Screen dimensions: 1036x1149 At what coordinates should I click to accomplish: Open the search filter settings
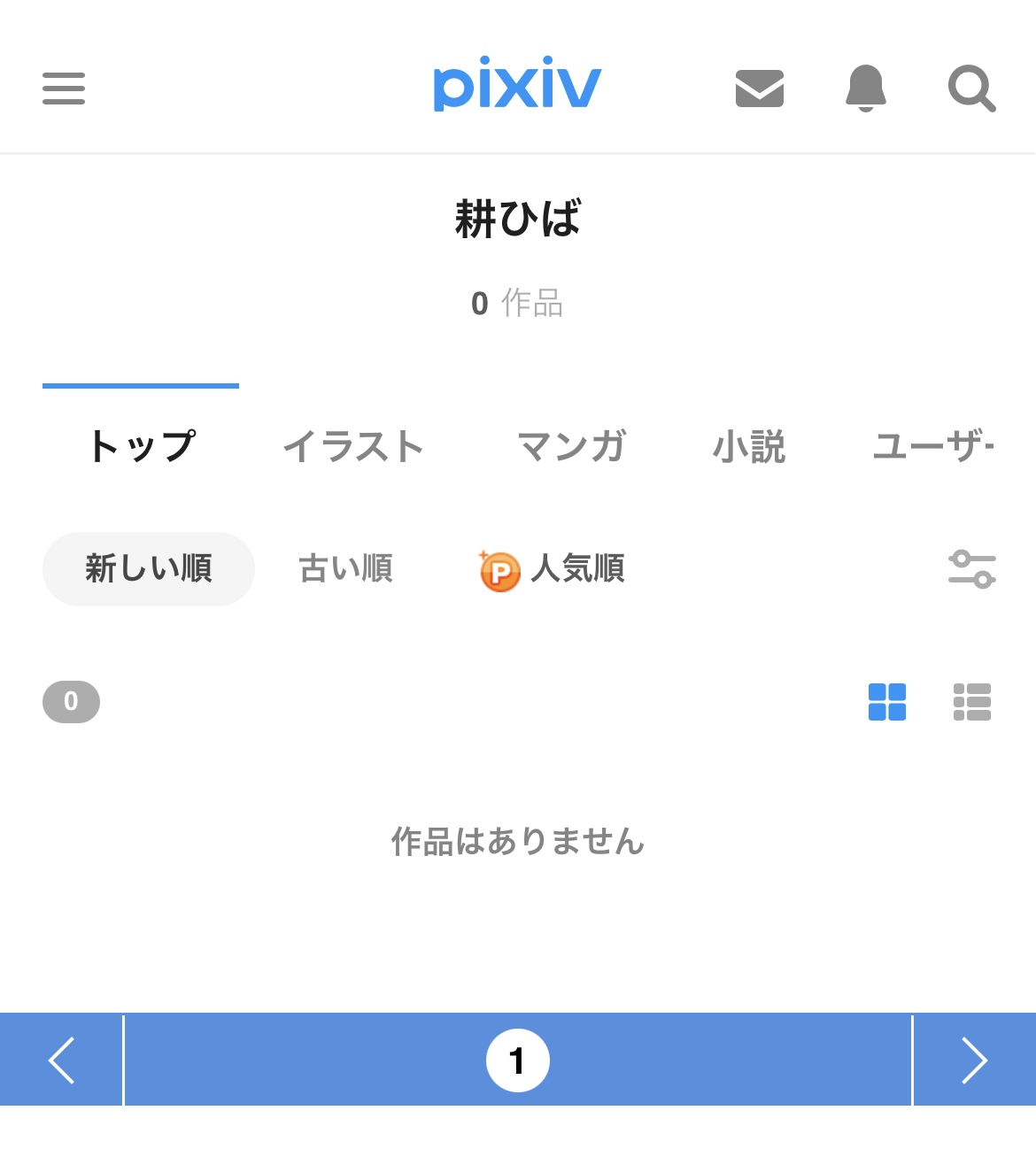pyautogui.click(x=971, y=568)
